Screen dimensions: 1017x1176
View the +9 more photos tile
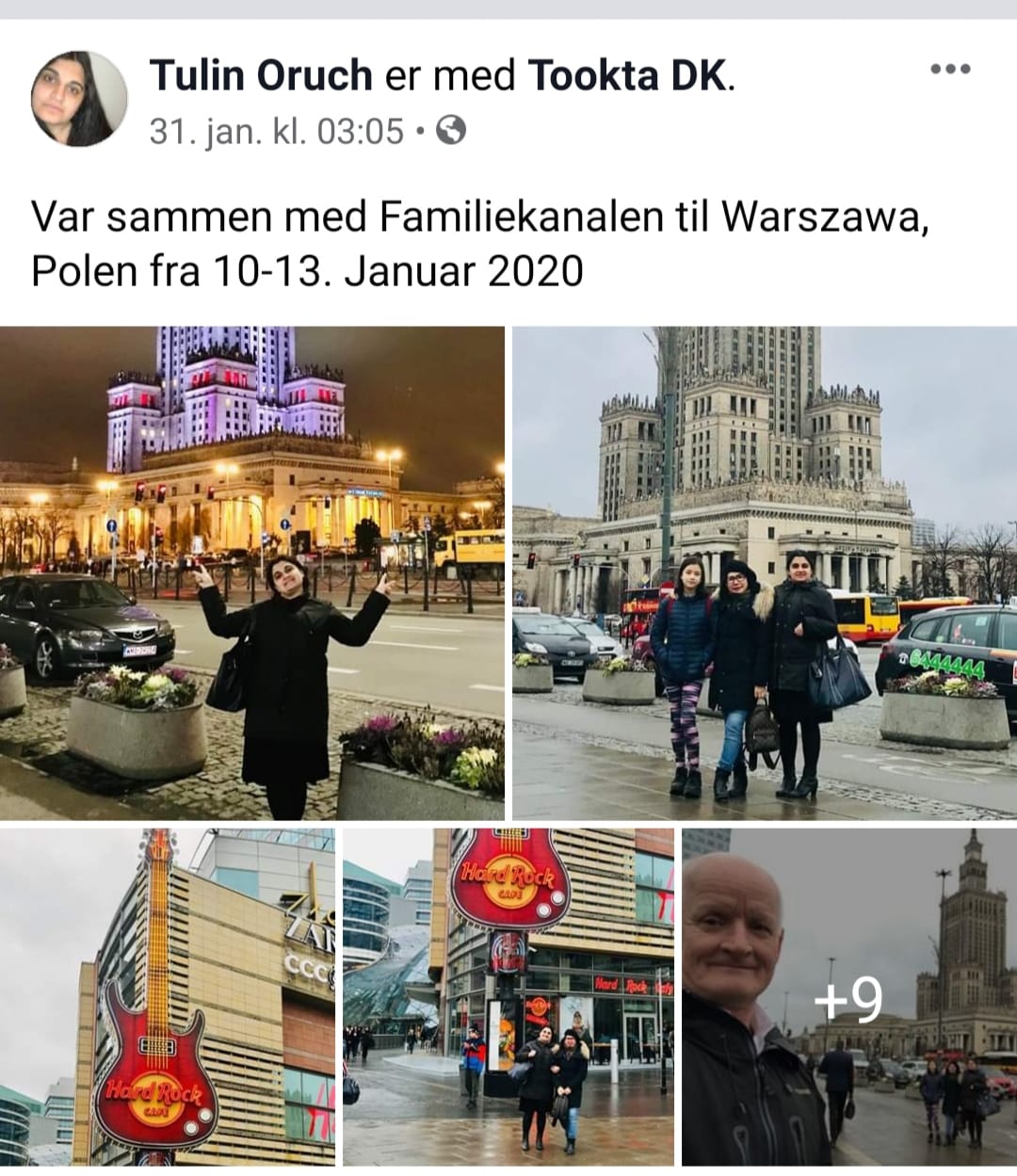[x=849, y=996]
